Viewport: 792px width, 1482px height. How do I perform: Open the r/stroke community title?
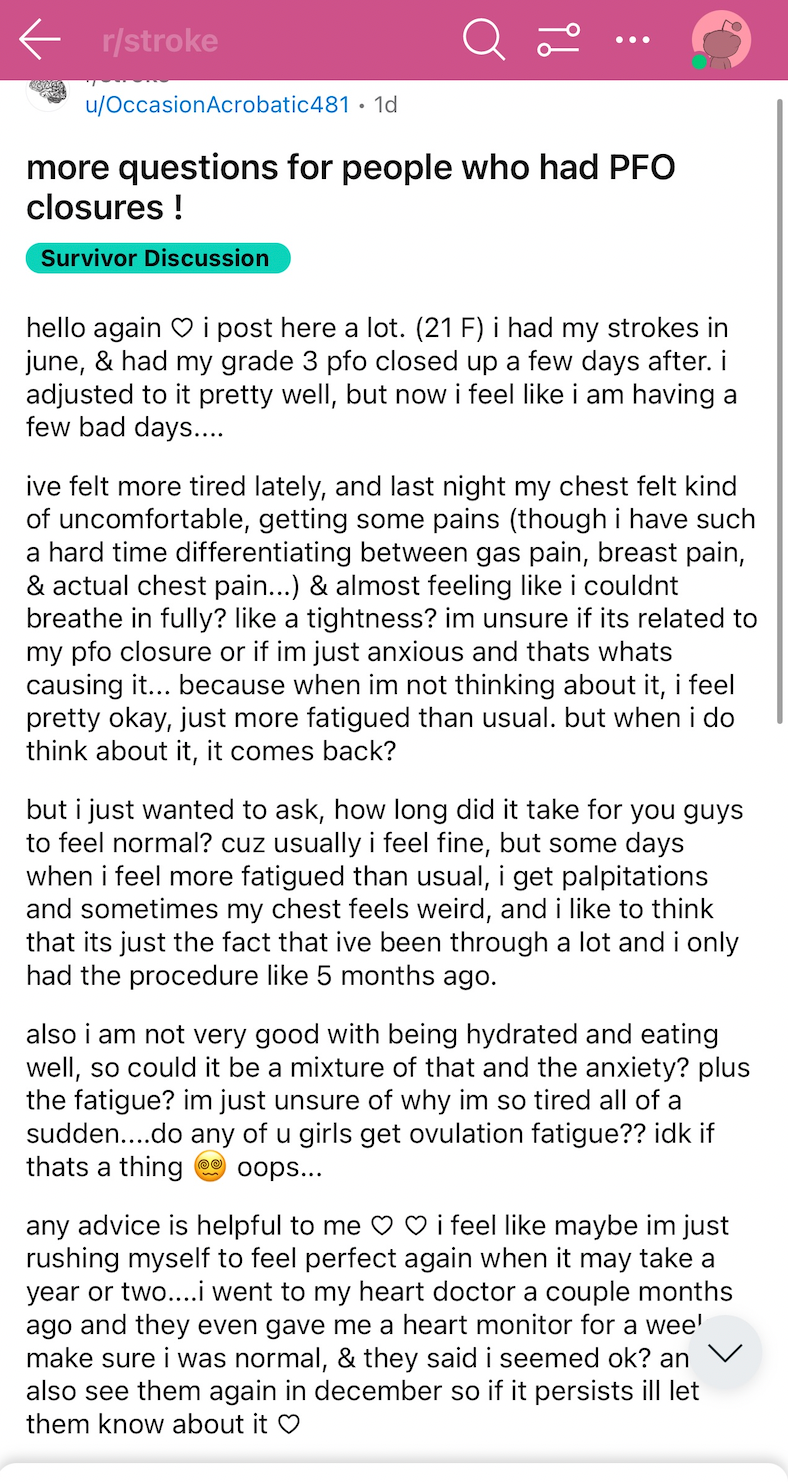(x=160, y=41)
